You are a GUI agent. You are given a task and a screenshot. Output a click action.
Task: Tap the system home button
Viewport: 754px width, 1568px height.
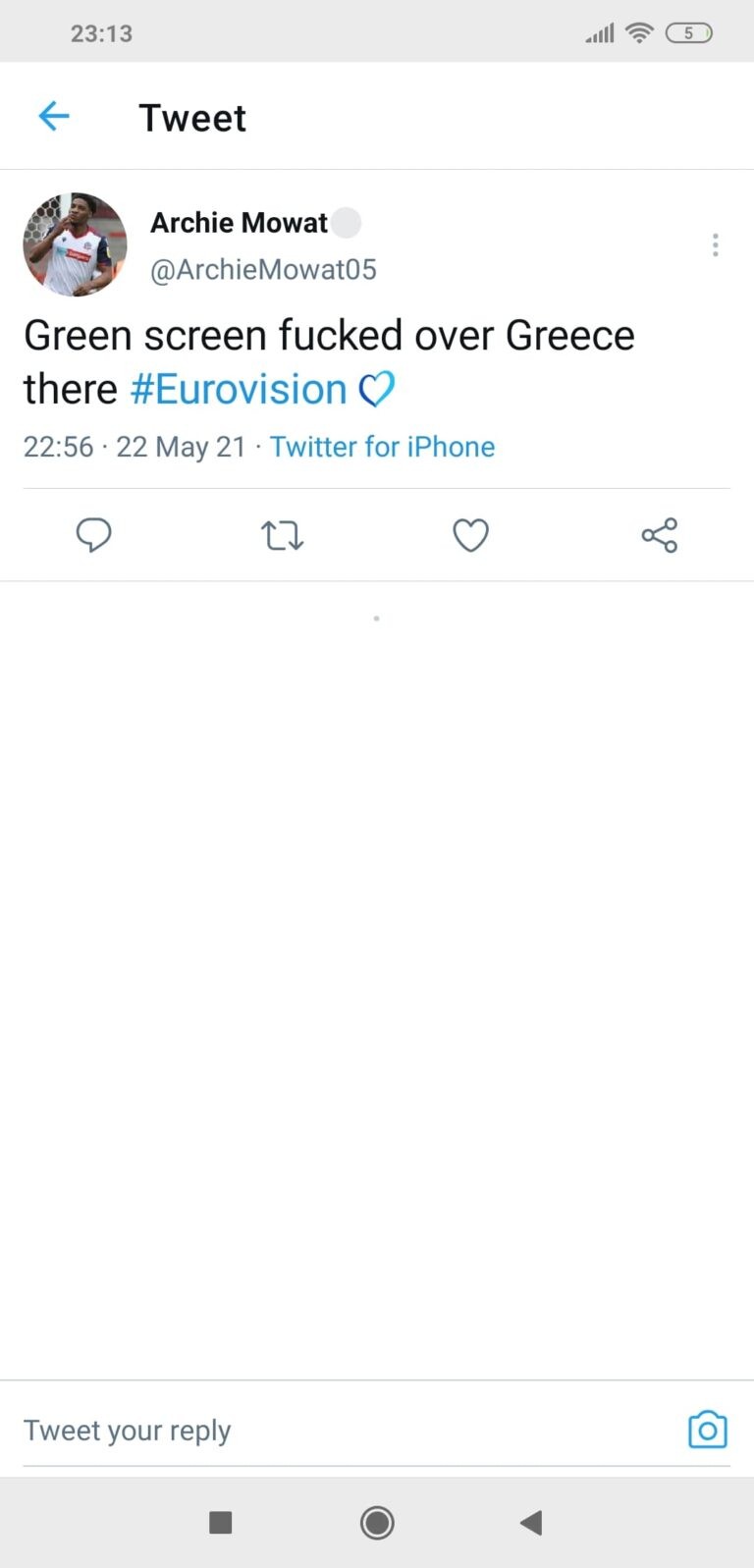pos(377,1523)
